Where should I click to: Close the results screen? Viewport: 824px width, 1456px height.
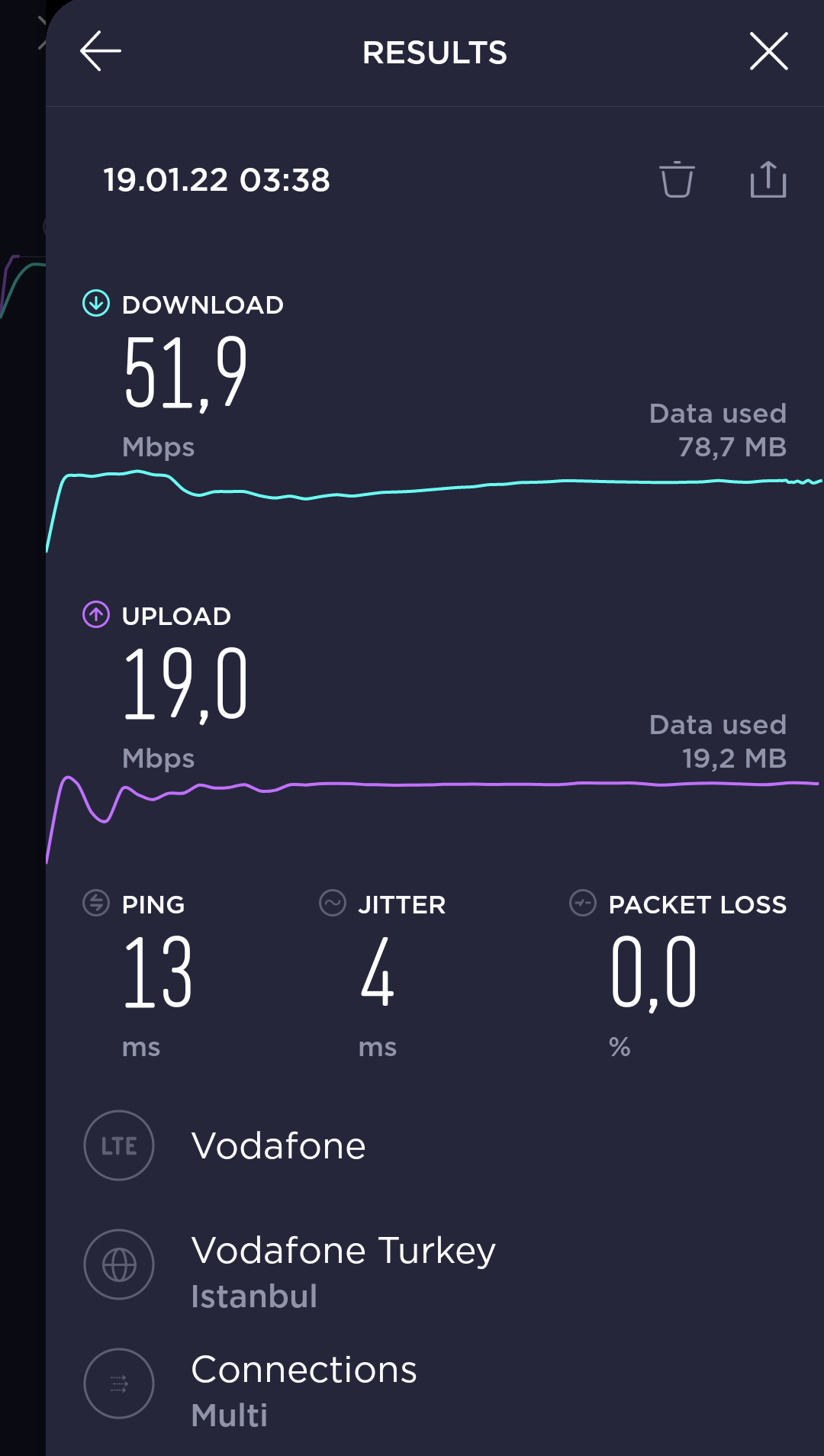(x=768, y=51)
